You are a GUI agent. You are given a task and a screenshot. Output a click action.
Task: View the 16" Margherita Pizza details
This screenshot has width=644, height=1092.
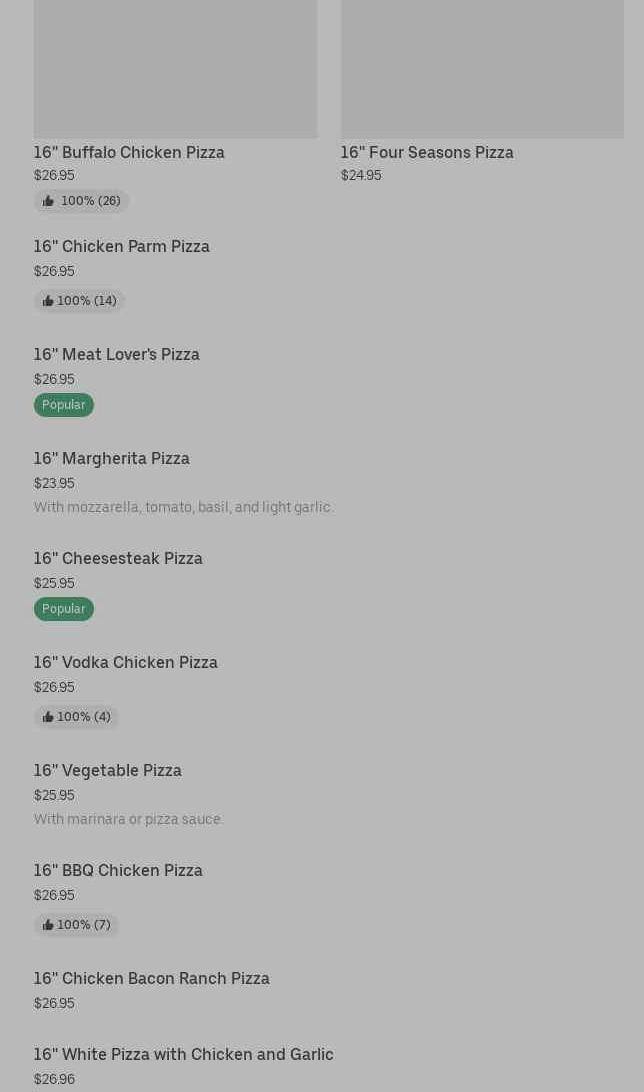[112, 458]
